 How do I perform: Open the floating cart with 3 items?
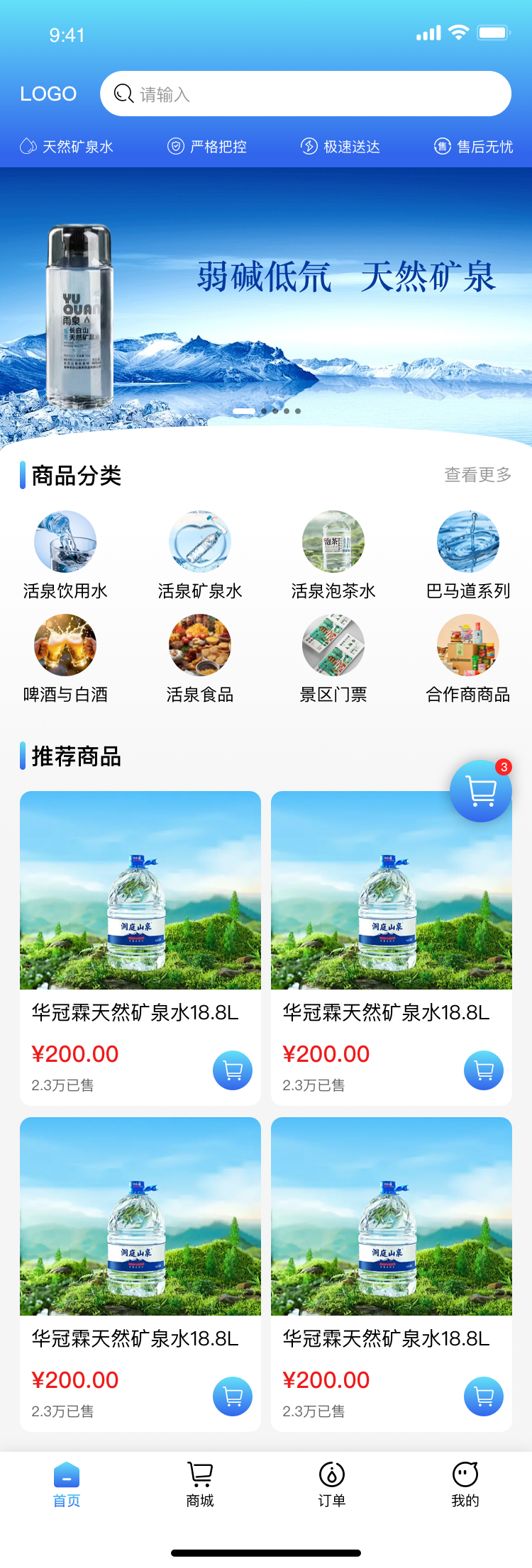(x=481, y=791)
